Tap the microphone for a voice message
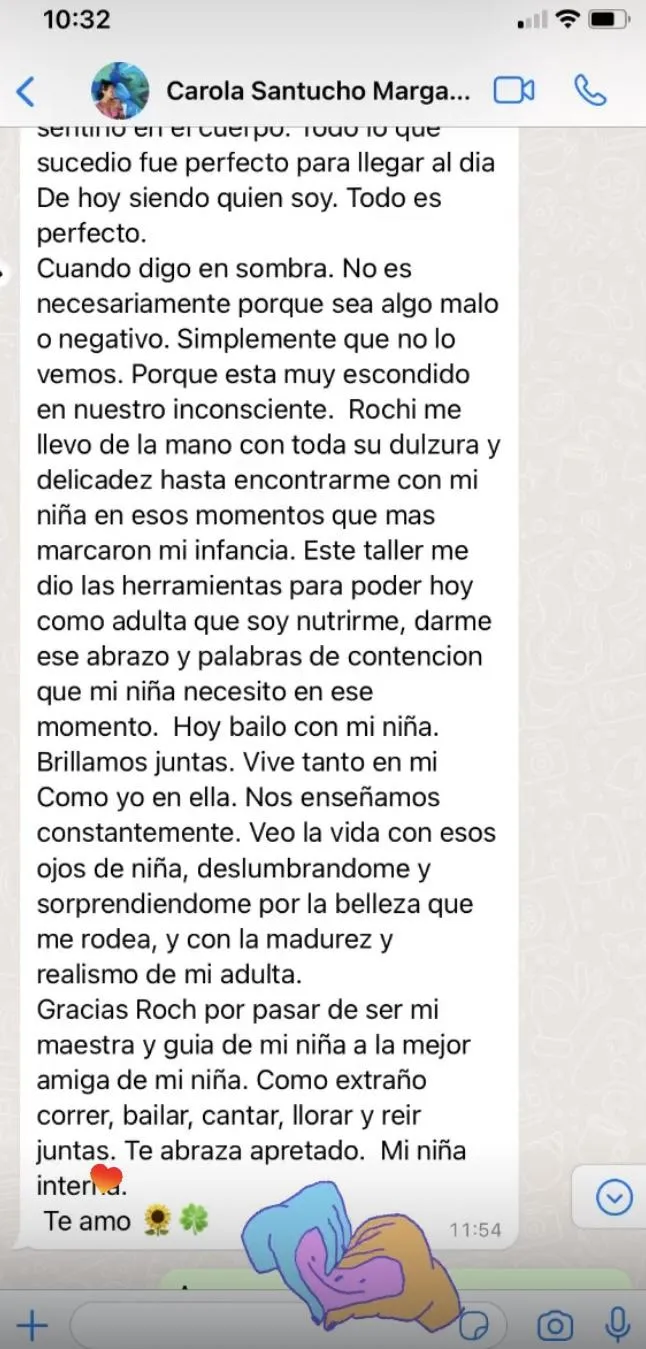Image resolution: width=646 pixels, height=1349 pixels. (x=618, y=1325)
